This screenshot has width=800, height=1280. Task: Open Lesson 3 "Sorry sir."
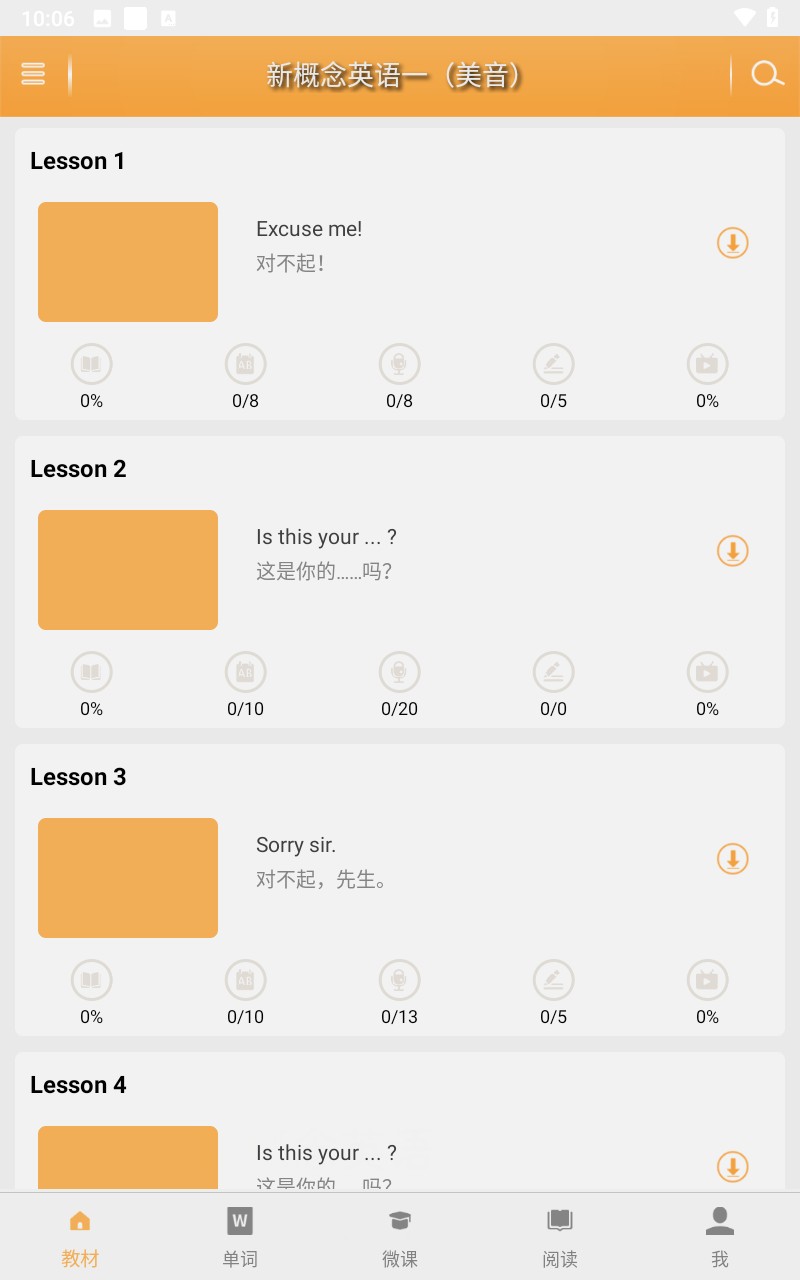(296, 845)
